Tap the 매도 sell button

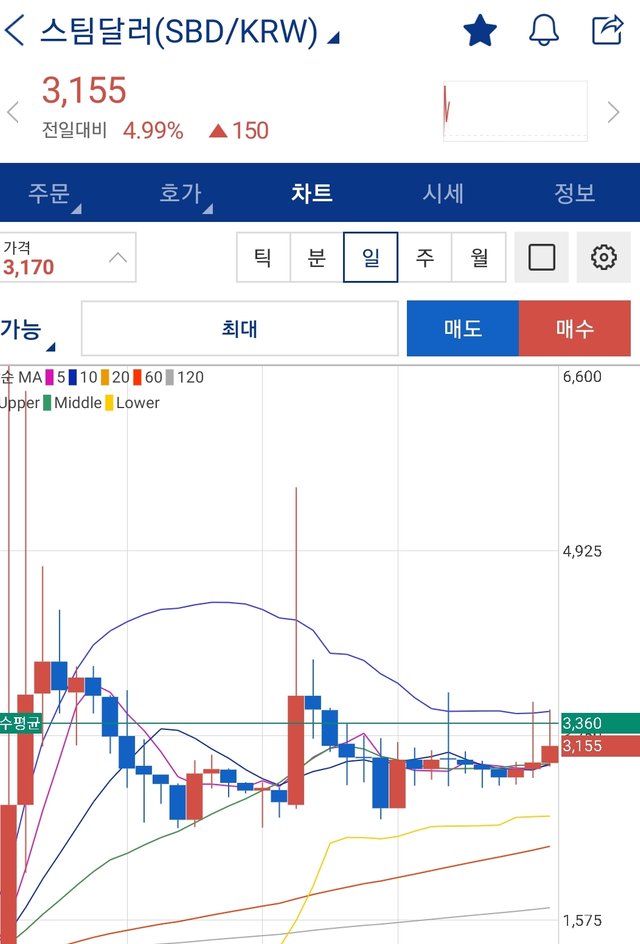point(463,328)
